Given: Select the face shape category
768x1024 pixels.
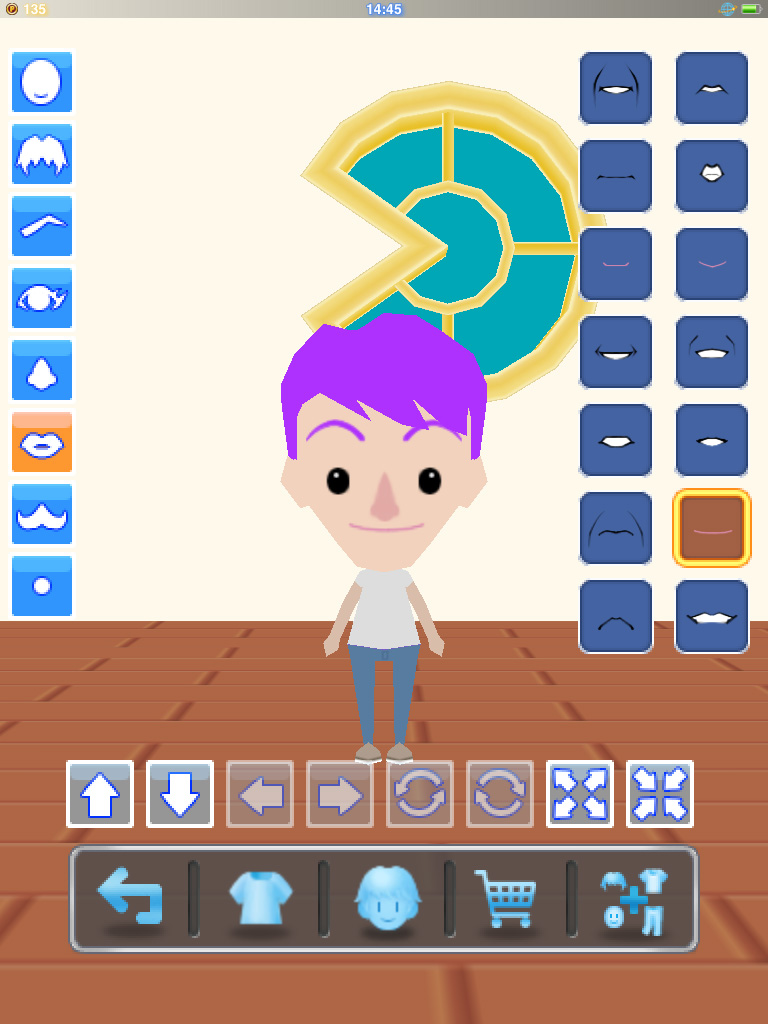Looking at the screenshot, I should click(42, 82).
